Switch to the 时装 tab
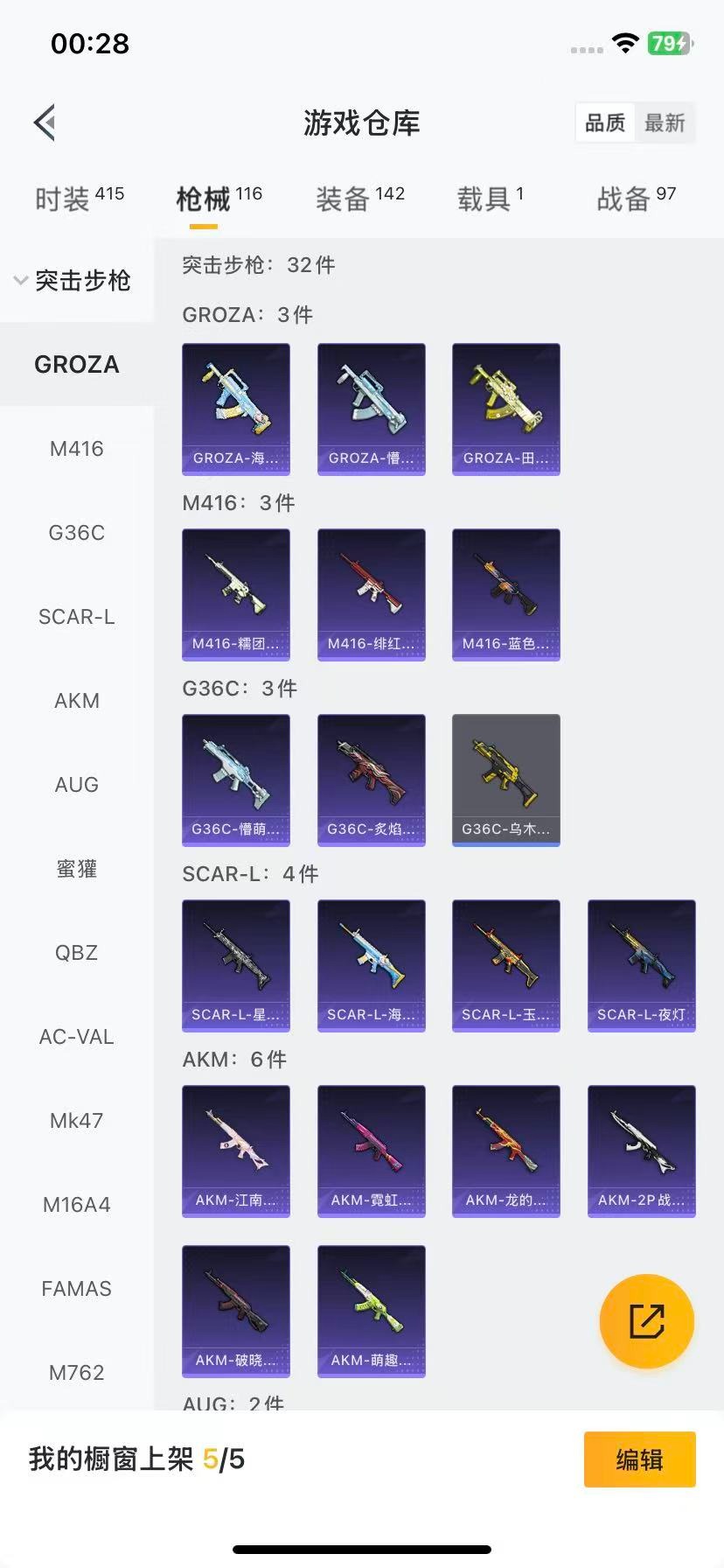Image resolution: width=724 pixels, height=1568 pixels. (79, 199)
